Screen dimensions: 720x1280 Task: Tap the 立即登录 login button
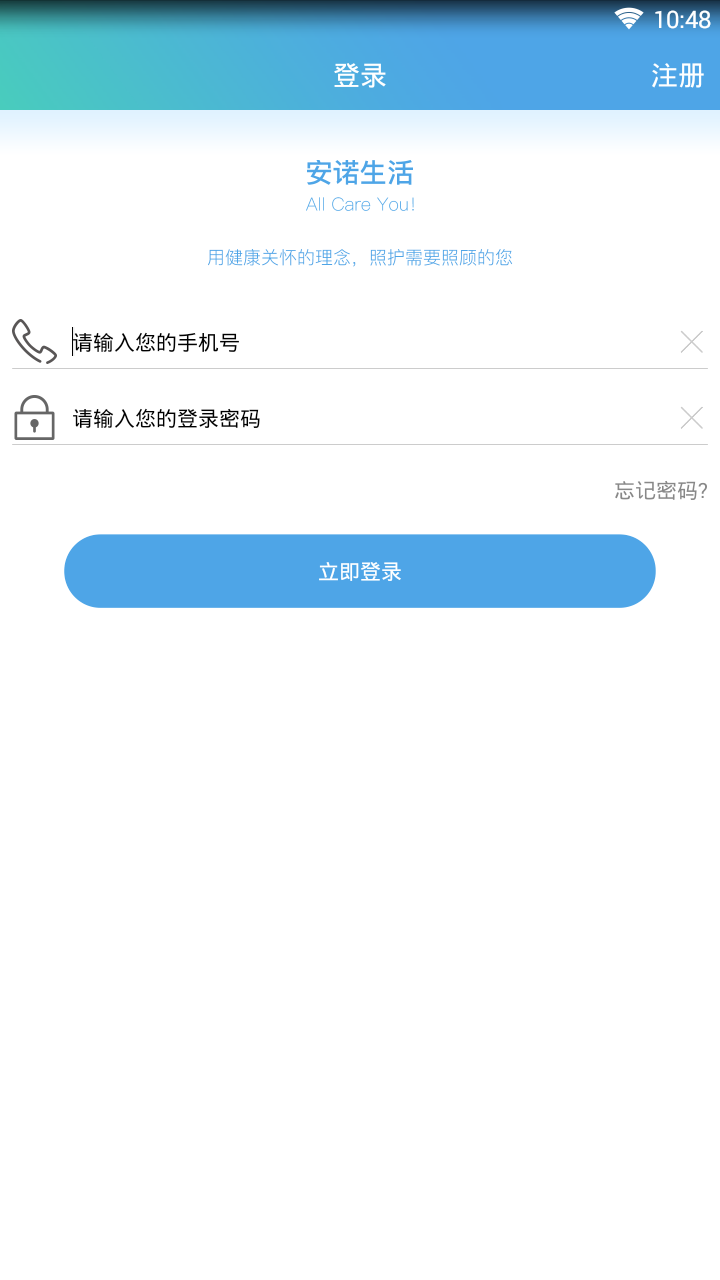click(360, 572)
